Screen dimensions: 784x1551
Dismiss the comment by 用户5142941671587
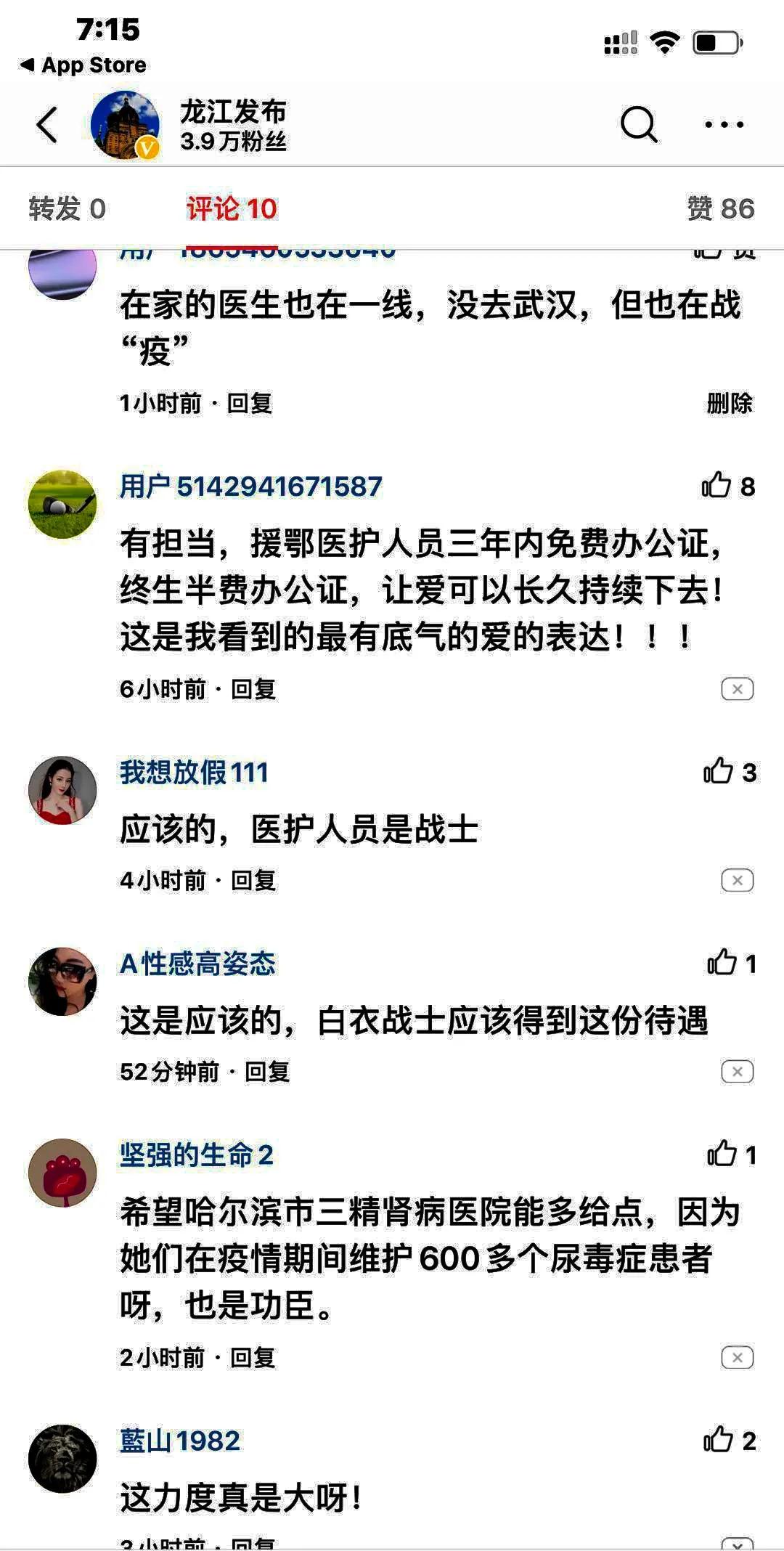click(737, 689)
